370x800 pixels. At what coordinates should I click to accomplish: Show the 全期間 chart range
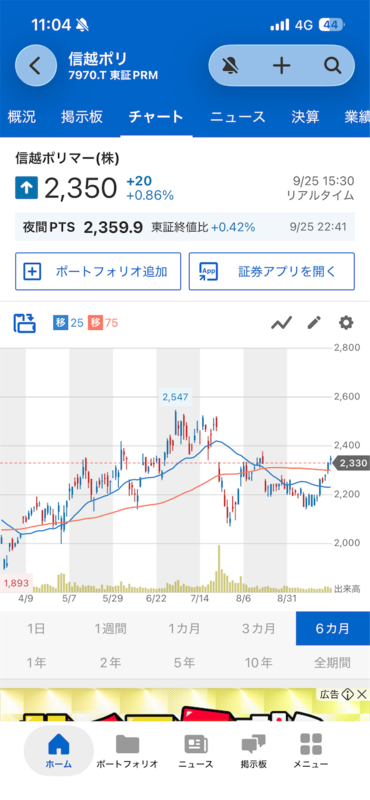(333, 663)
